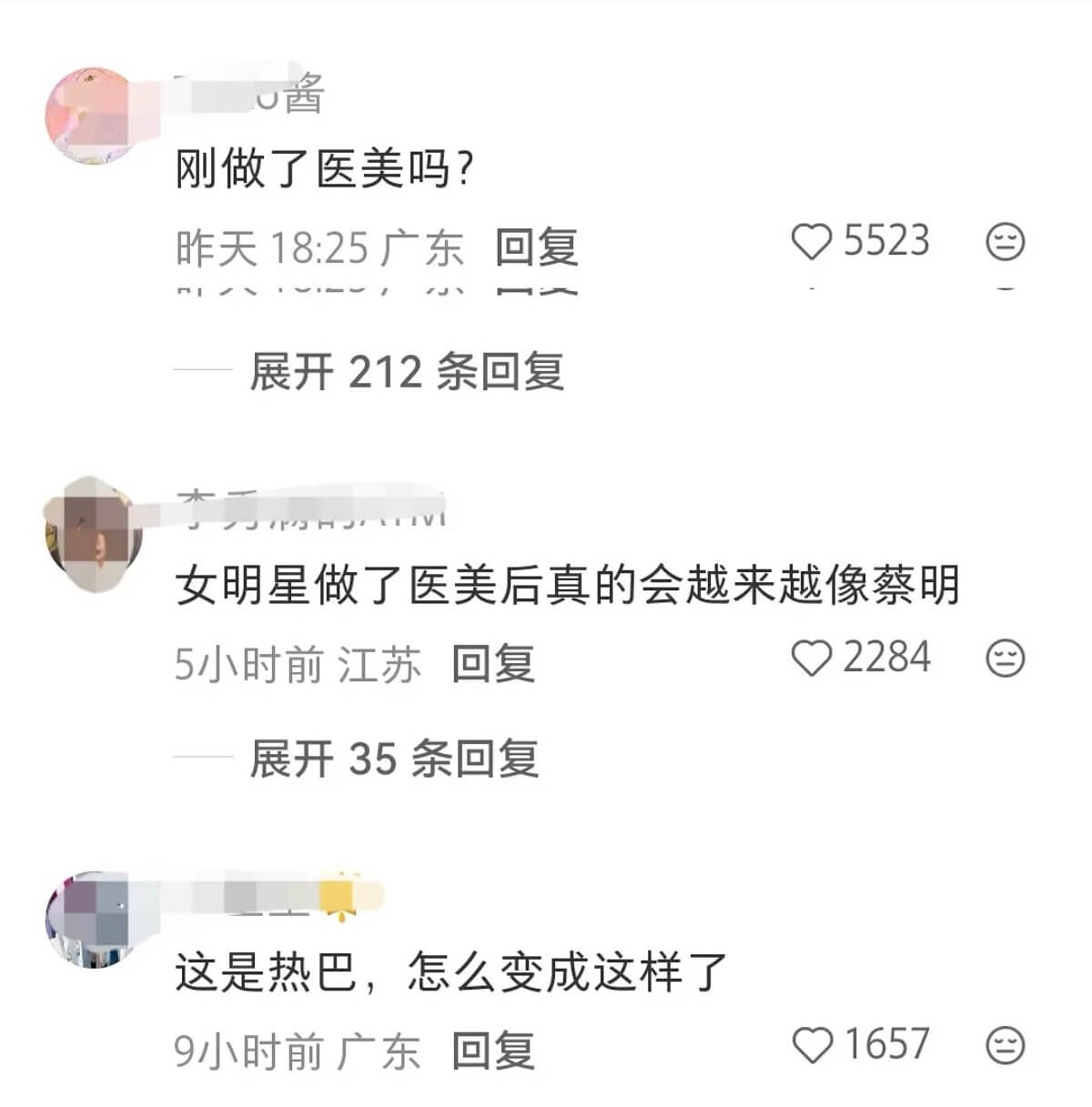
Task: Expand the 35 replies
Action: (394, 759)
